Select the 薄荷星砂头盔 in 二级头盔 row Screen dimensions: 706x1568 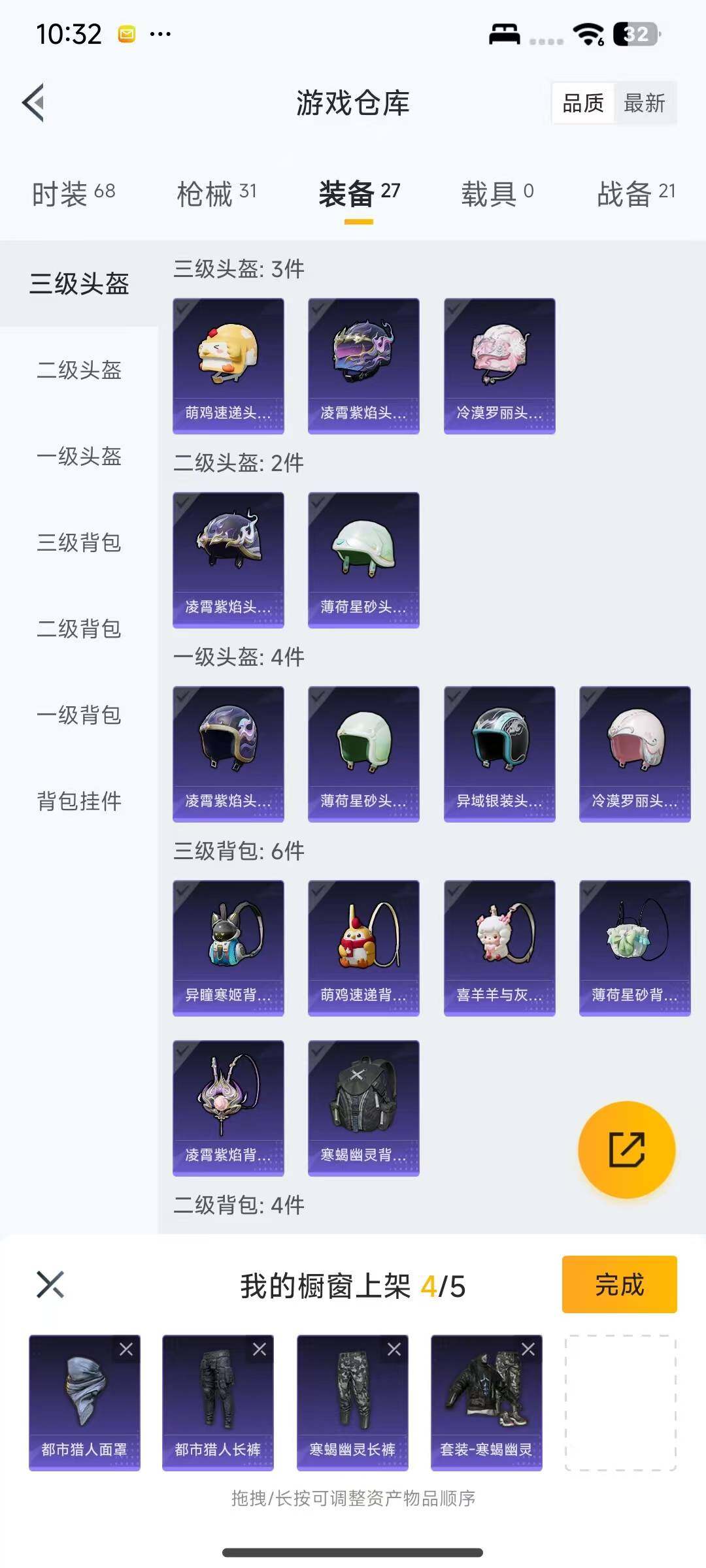(x=363, y=559)
